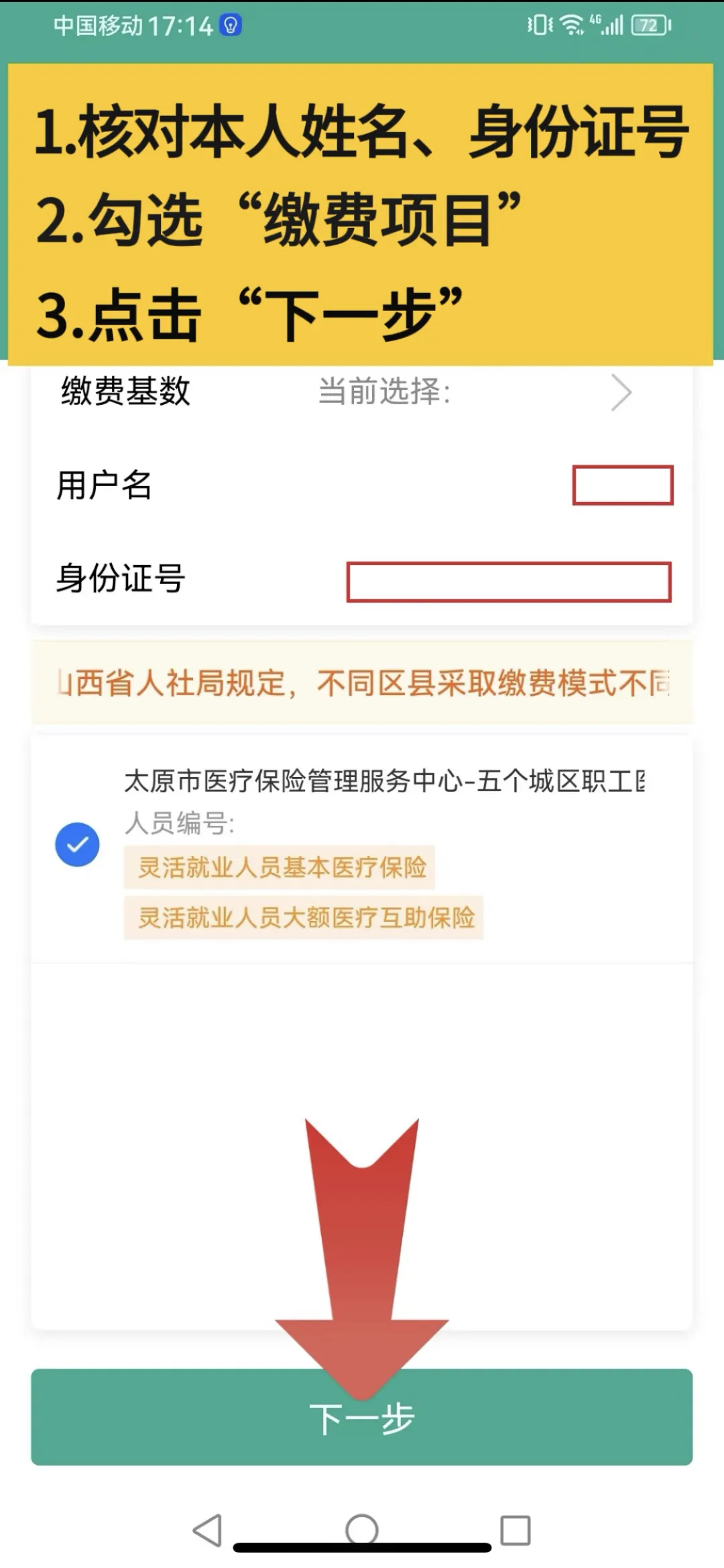724x1568 pixels.
Task: Tap the 下一步 button
Action: pos(361,1416)
